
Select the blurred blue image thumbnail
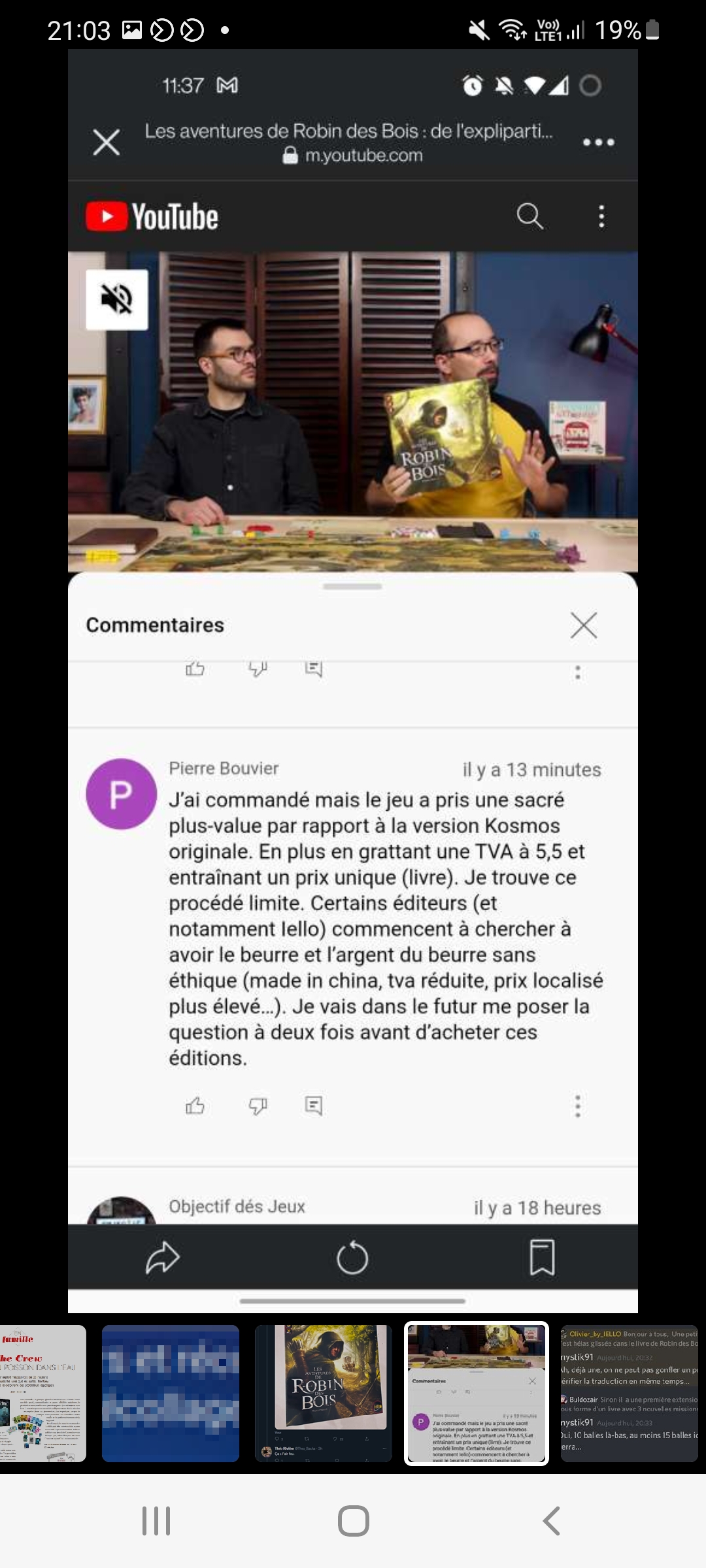point(171,1393)
